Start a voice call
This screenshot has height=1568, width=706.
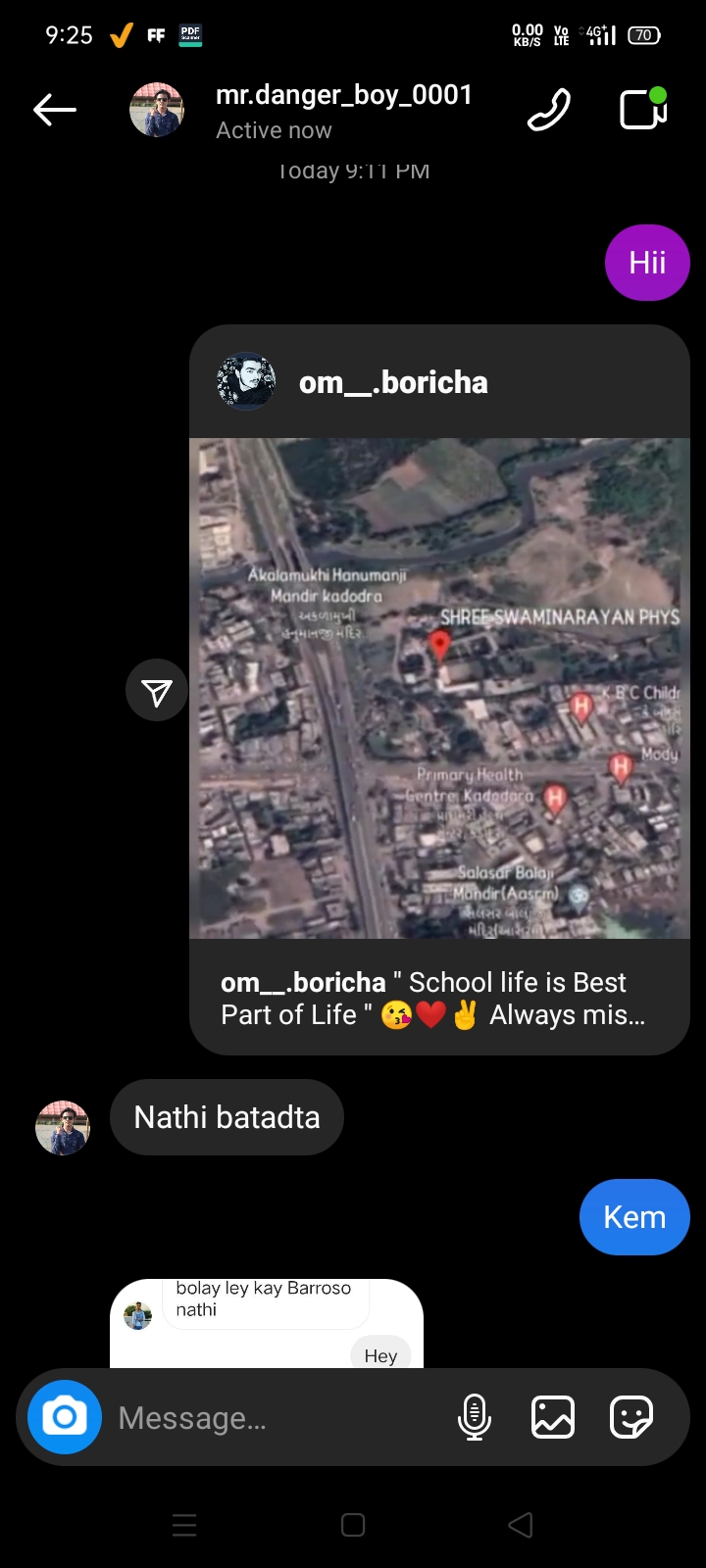(x=548, y=110)
